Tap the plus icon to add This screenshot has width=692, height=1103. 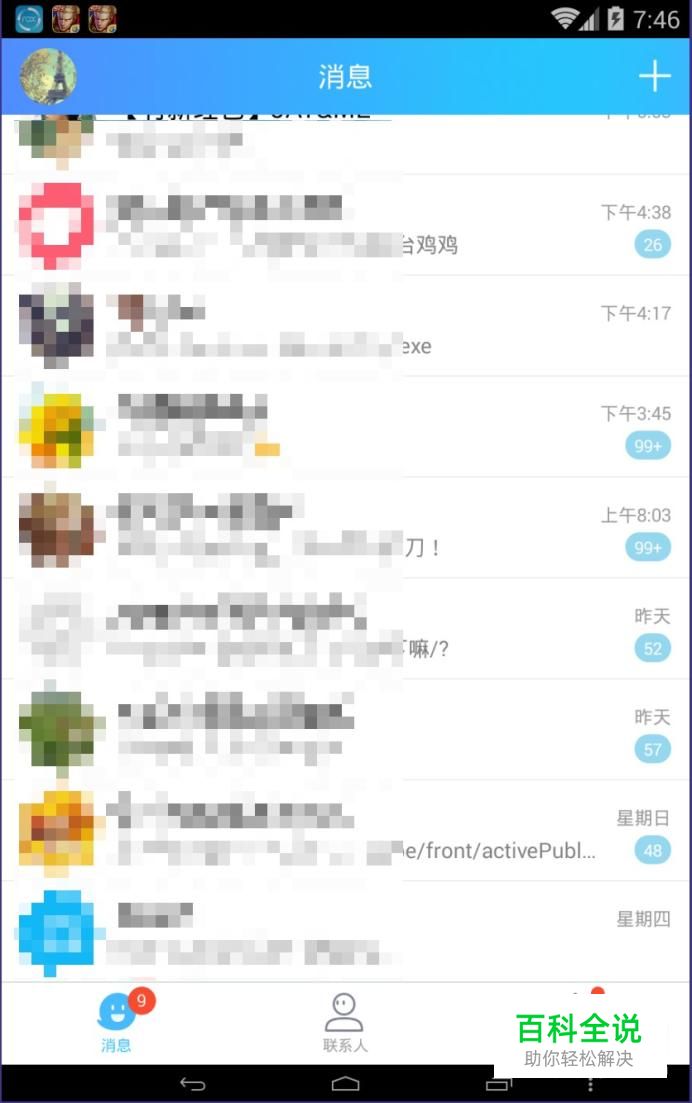654,76
